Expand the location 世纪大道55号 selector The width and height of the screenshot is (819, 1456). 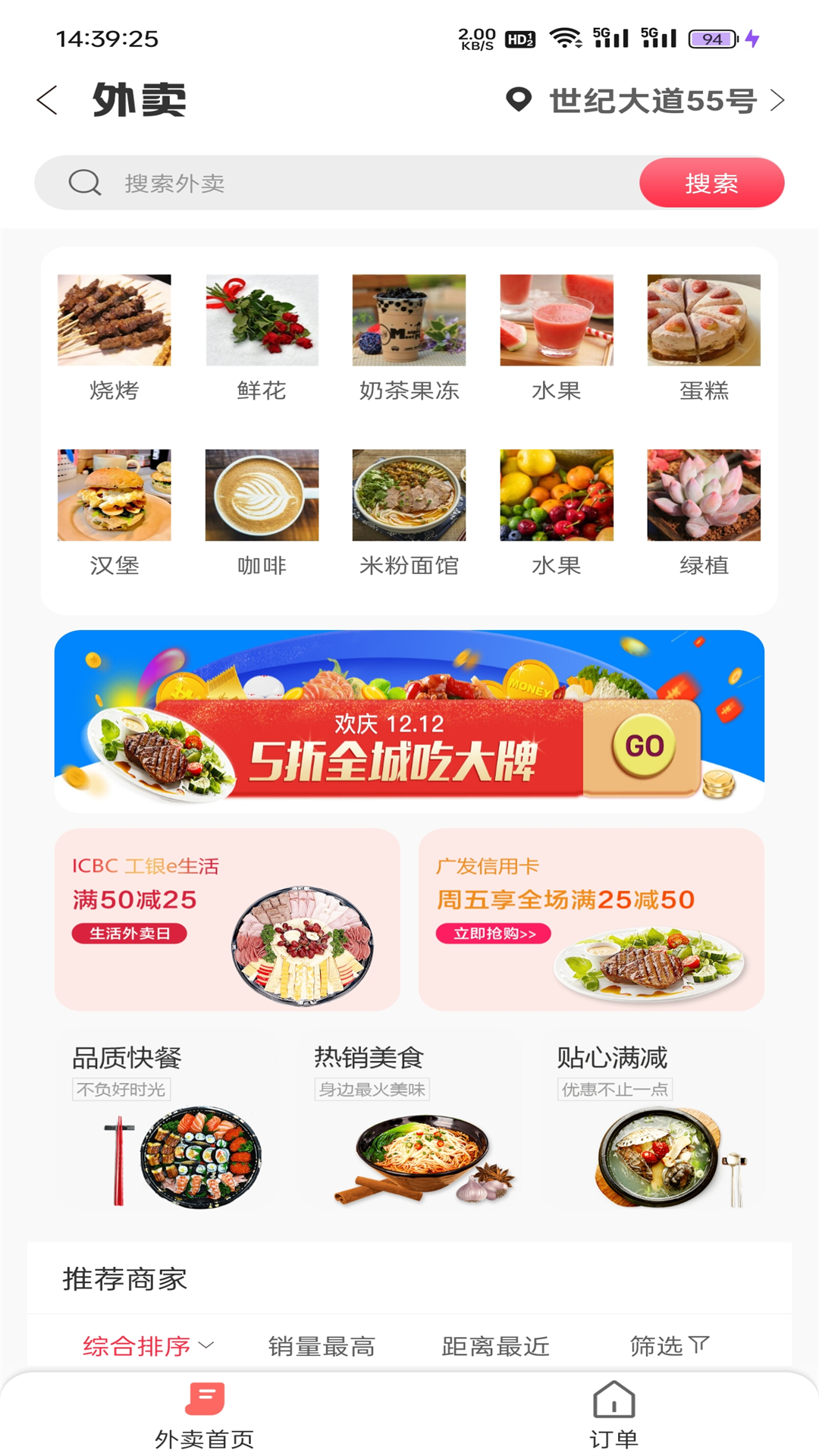coord(653,99)
